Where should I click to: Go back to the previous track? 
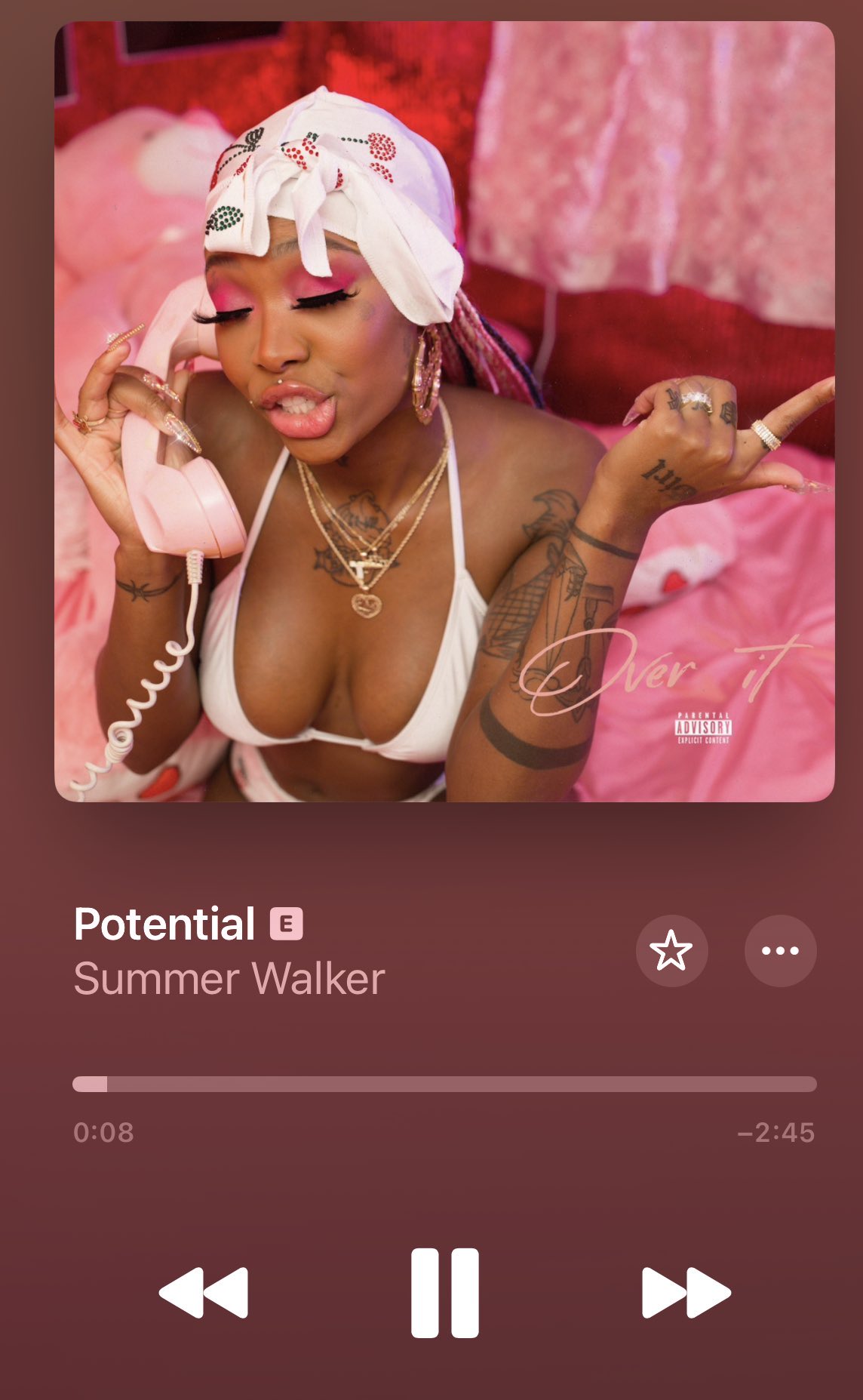click(x=204, y=1293)
